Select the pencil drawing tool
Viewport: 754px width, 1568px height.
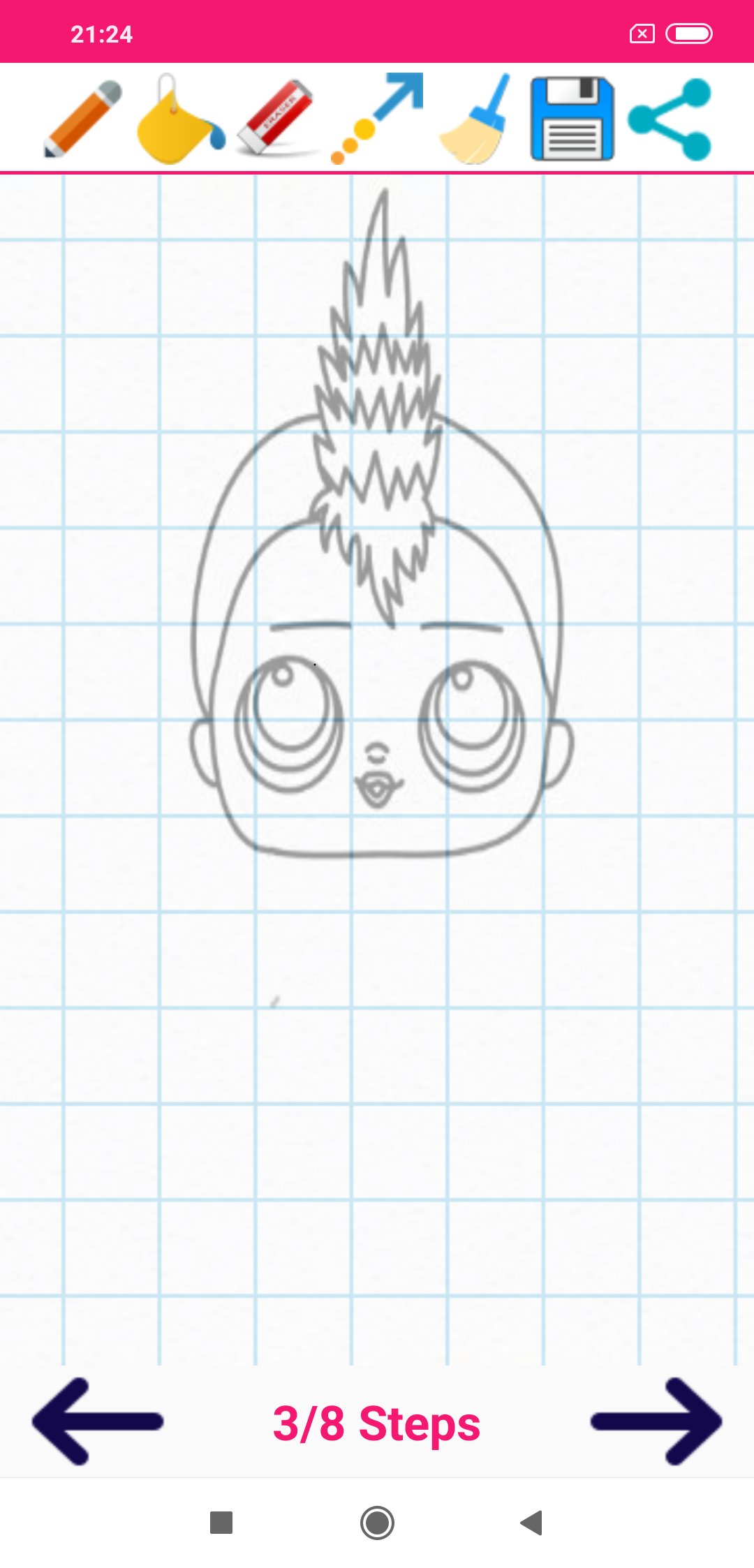[x=83, y=119]
